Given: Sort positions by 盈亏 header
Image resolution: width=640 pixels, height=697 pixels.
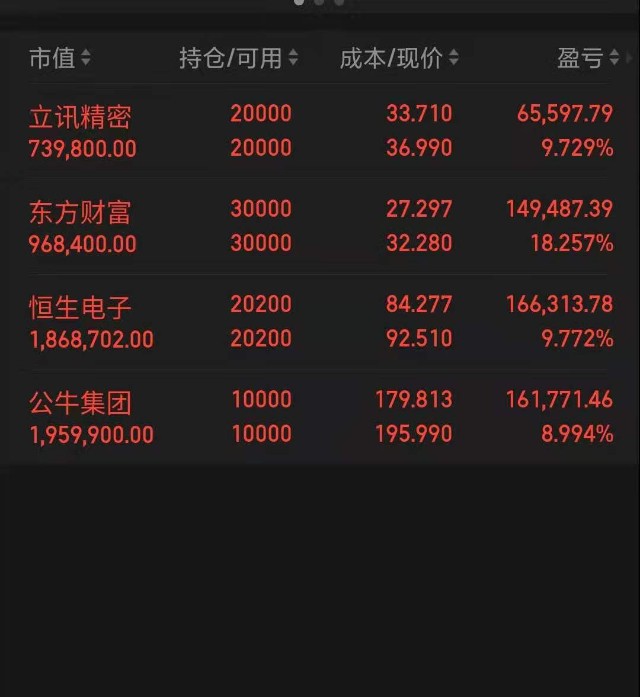Looking at the screenshot, I should [x=586, y=59].
